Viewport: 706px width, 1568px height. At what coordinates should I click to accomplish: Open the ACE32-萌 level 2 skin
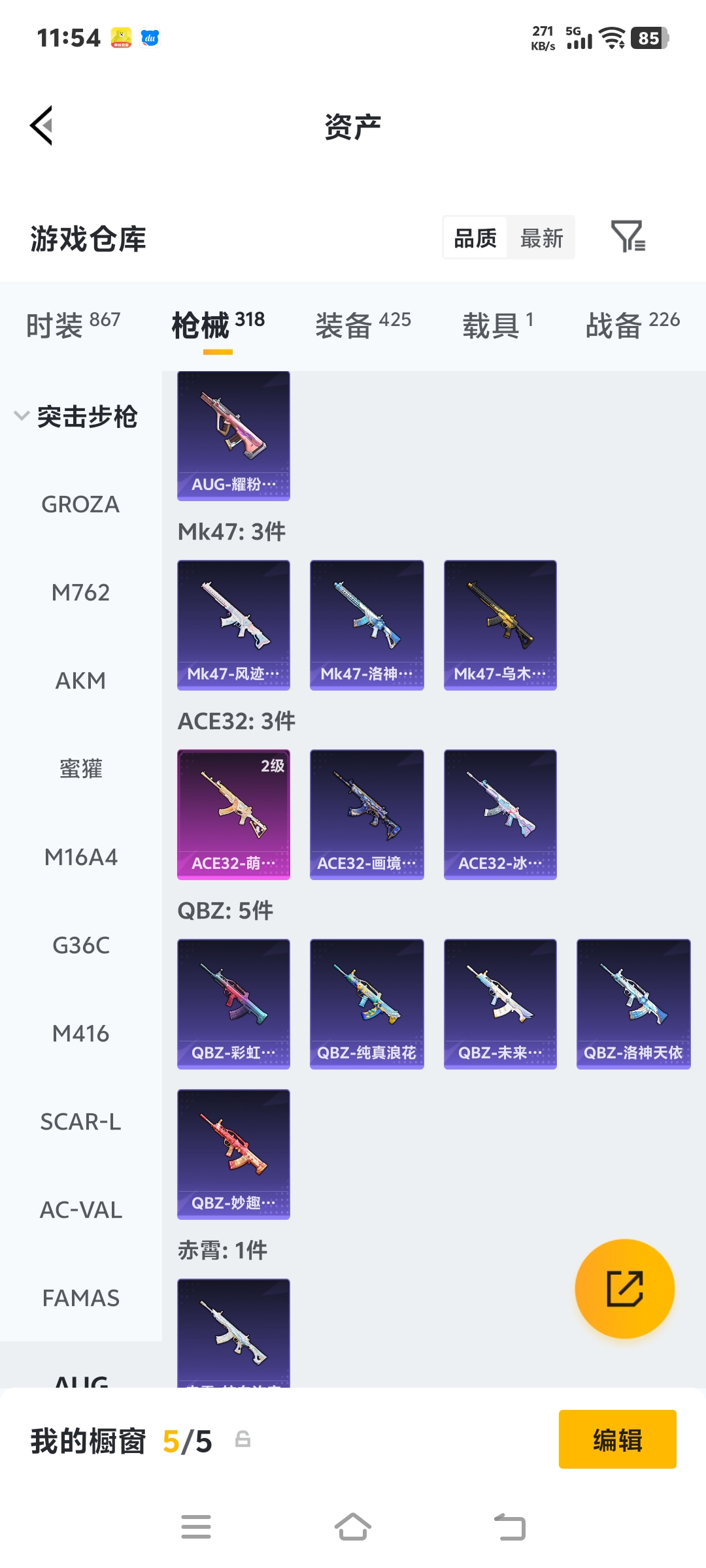233,814
